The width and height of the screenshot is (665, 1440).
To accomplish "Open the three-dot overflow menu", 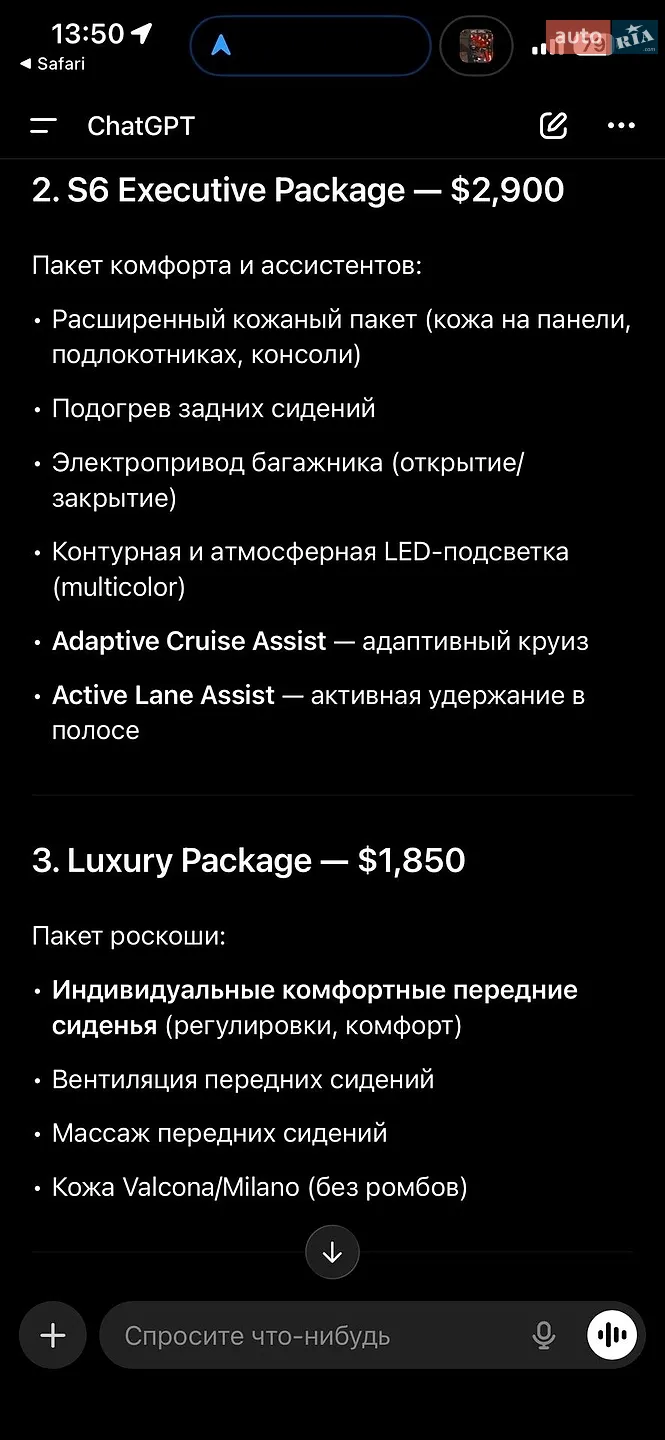I will pyautogui.click(x=621, y=126).
